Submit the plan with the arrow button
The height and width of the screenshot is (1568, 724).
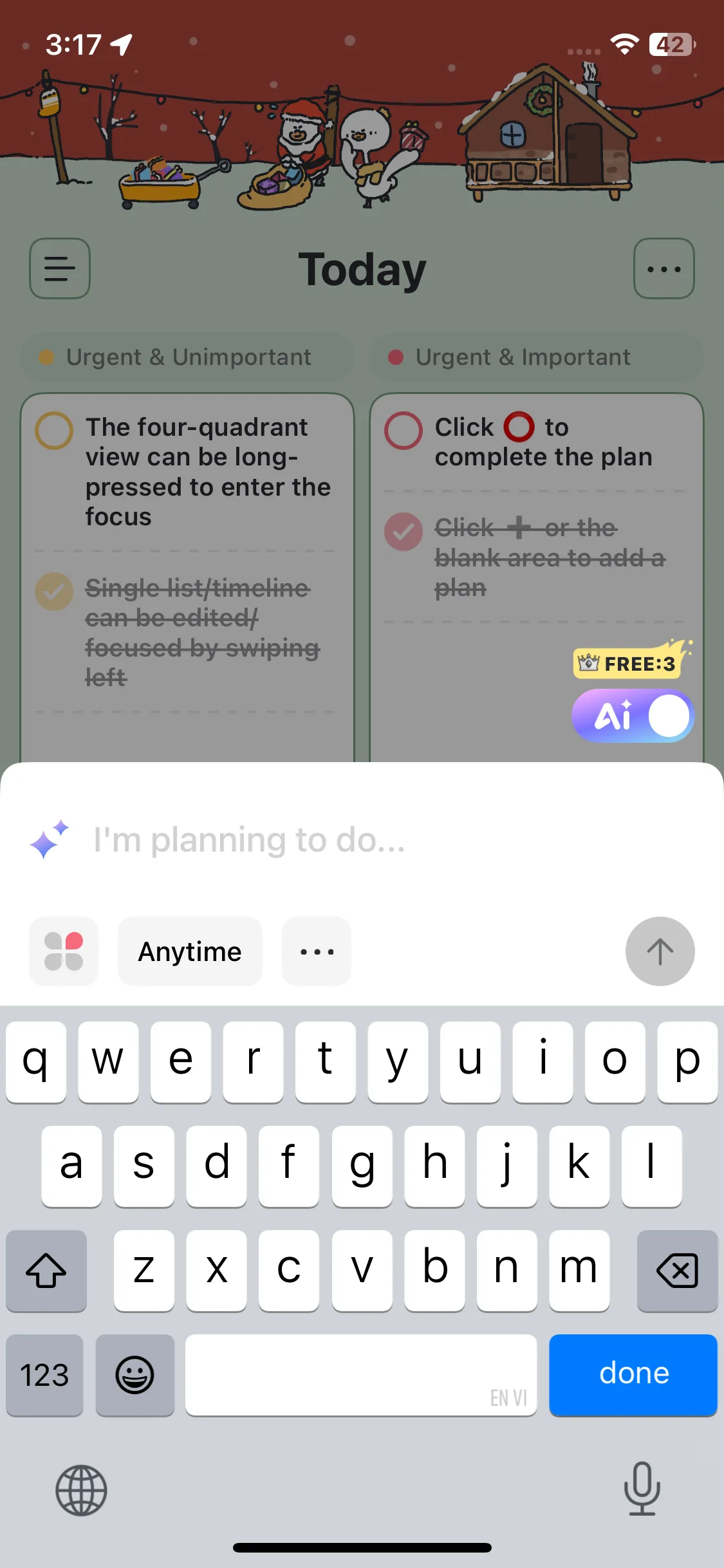coord(660,951)
